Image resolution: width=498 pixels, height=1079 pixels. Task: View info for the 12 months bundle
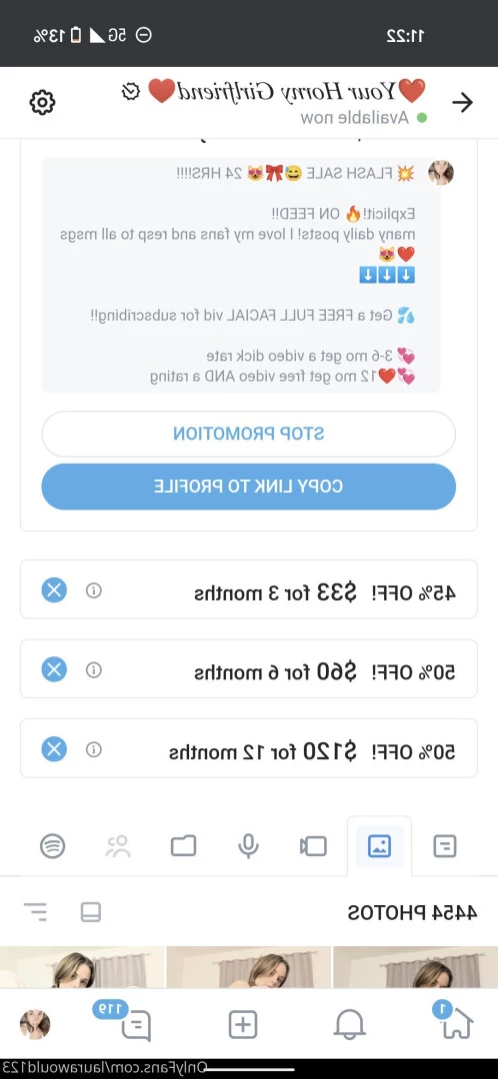point(94,749)
